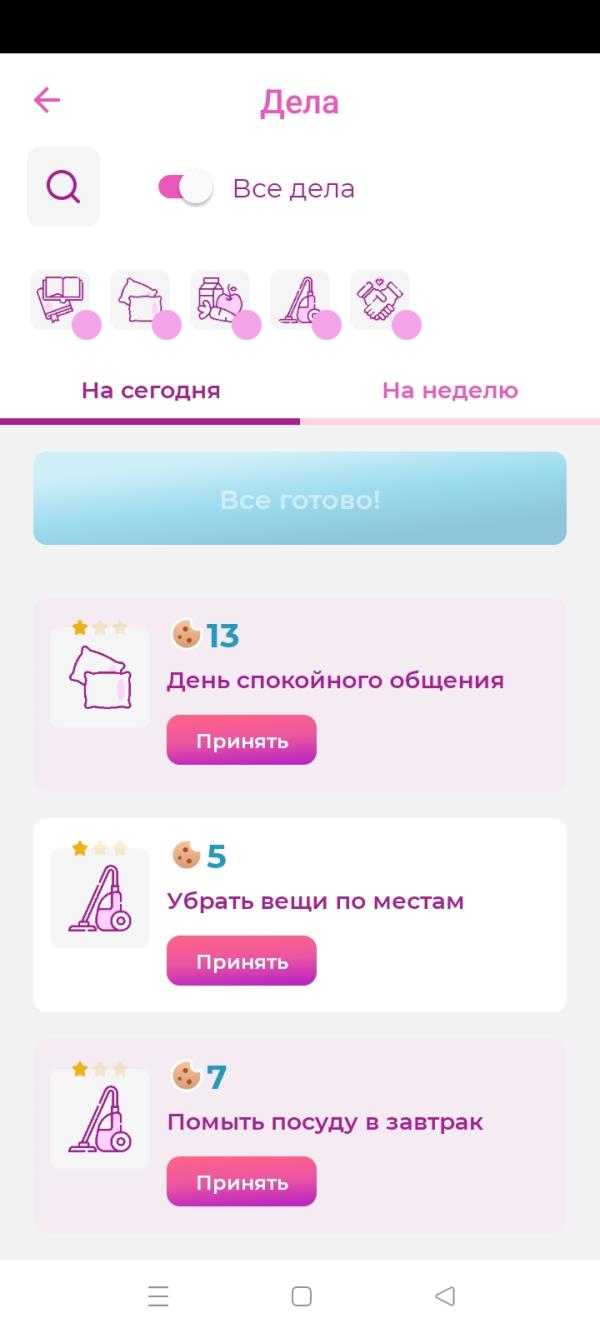The image size is (600, 1332).
Task: Switch to the "На неделю" tab
Action: click(x=450, y=391)
